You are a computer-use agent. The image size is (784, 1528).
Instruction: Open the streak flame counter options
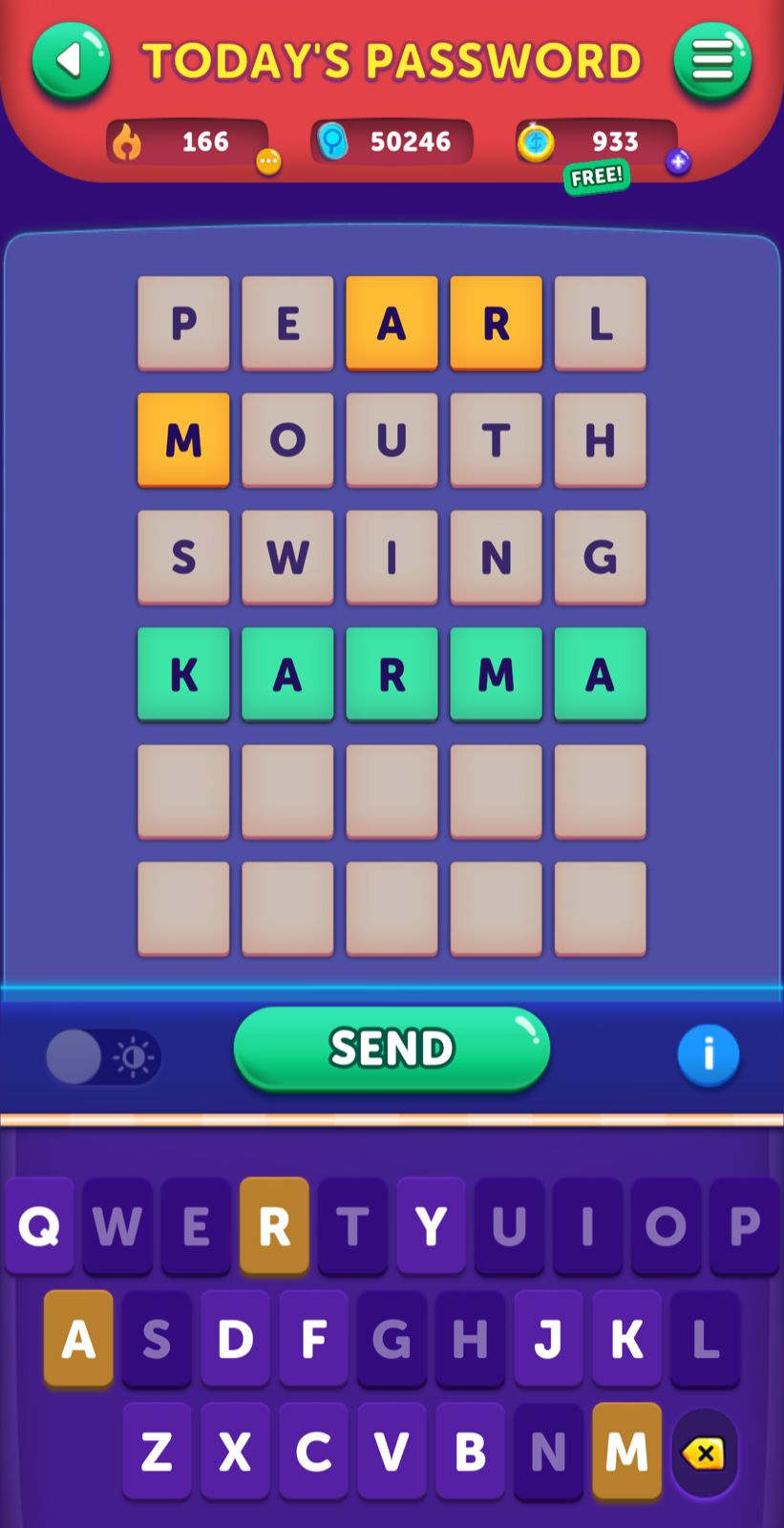pos(268,162)
